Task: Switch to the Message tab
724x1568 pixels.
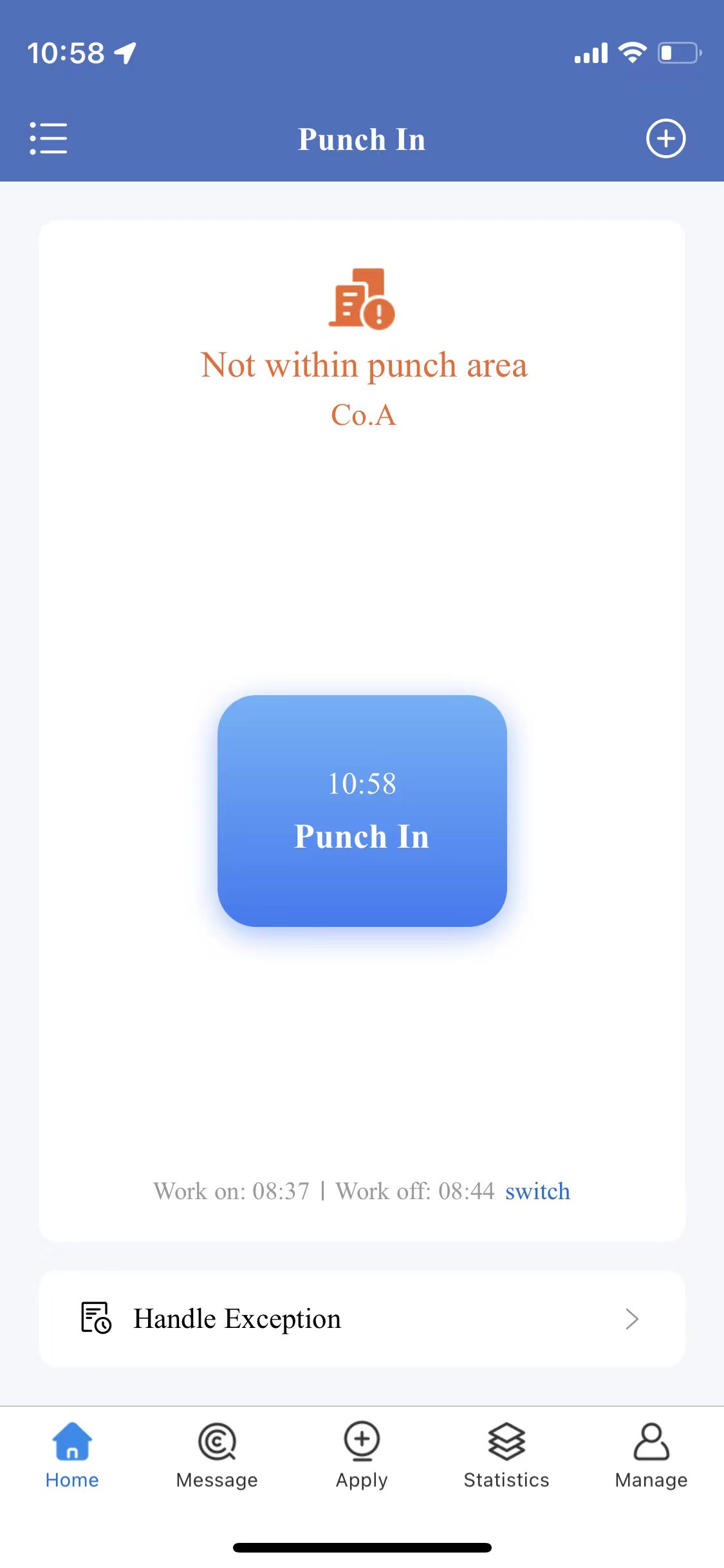Action: [217, 1455]
